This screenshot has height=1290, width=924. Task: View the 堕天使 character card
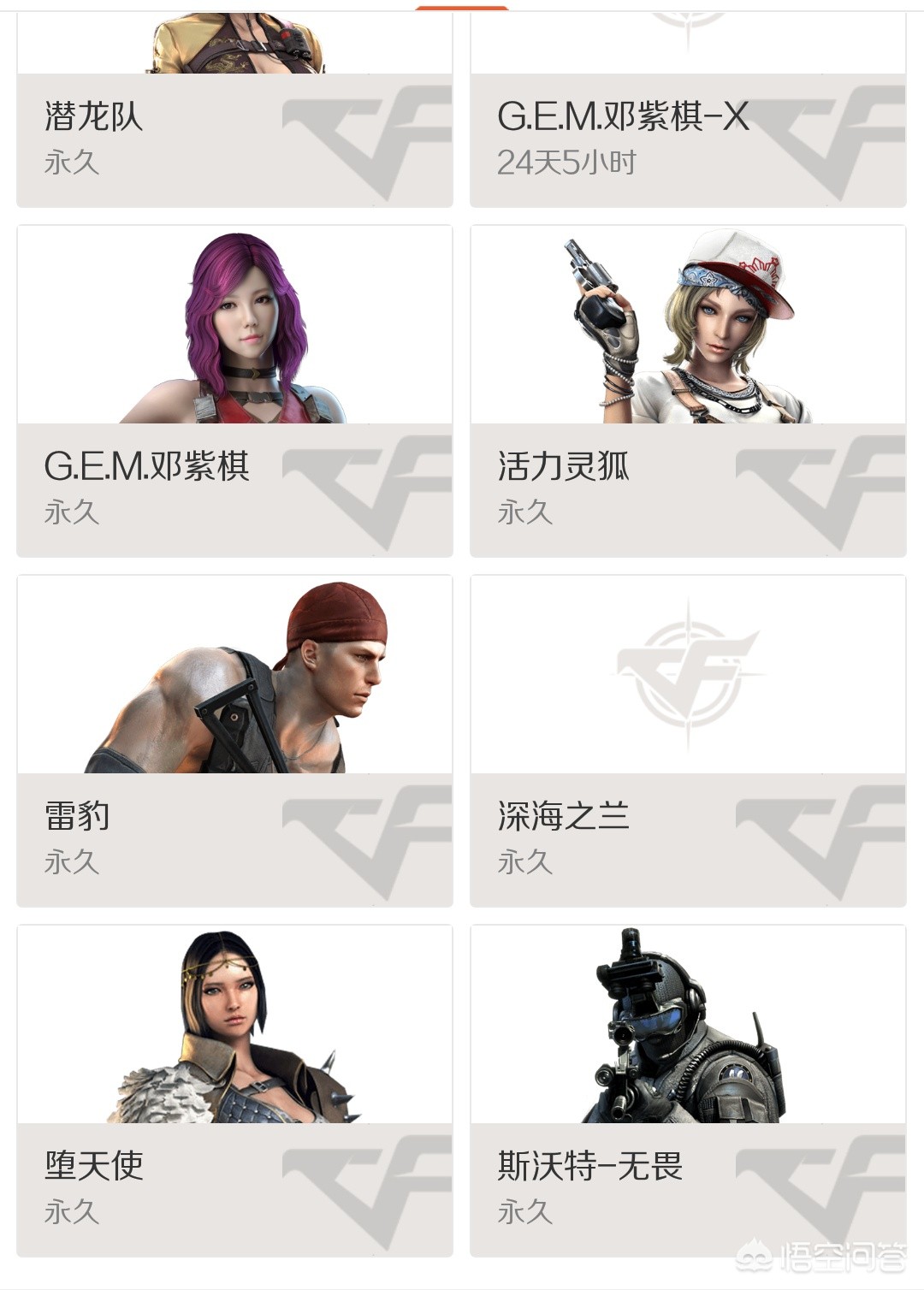point(234,1091)
